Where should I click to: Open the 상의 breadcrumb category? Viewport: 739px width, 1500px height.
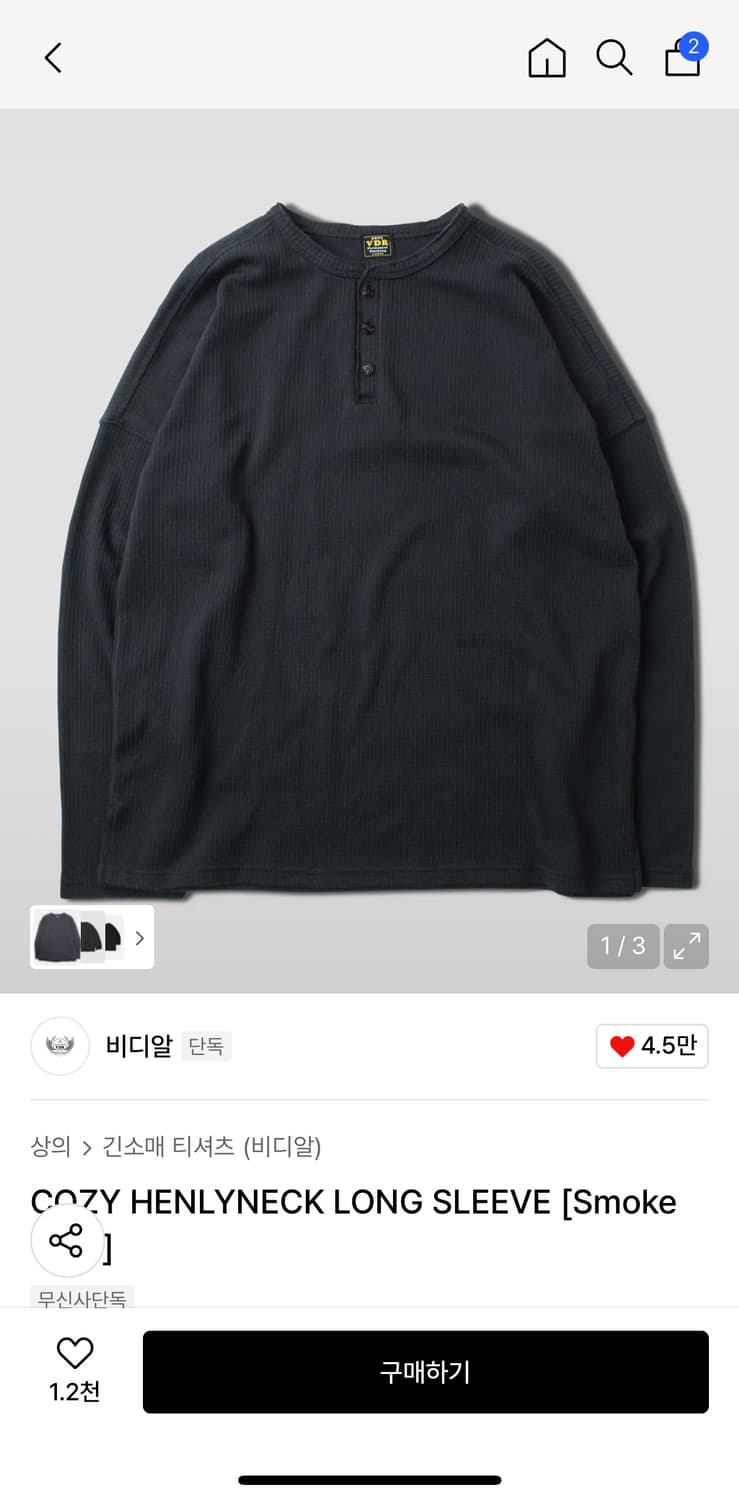(x=50, y=1147)
